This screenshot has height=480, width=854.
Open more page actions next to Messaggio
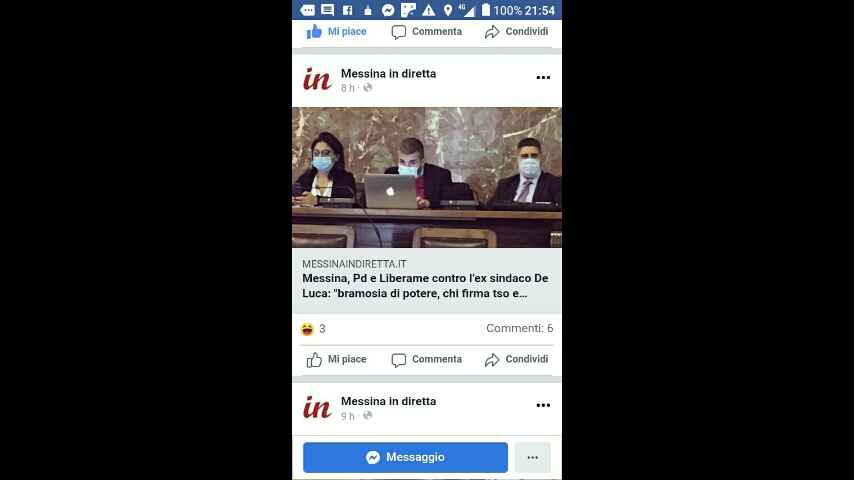coord(532,457)
